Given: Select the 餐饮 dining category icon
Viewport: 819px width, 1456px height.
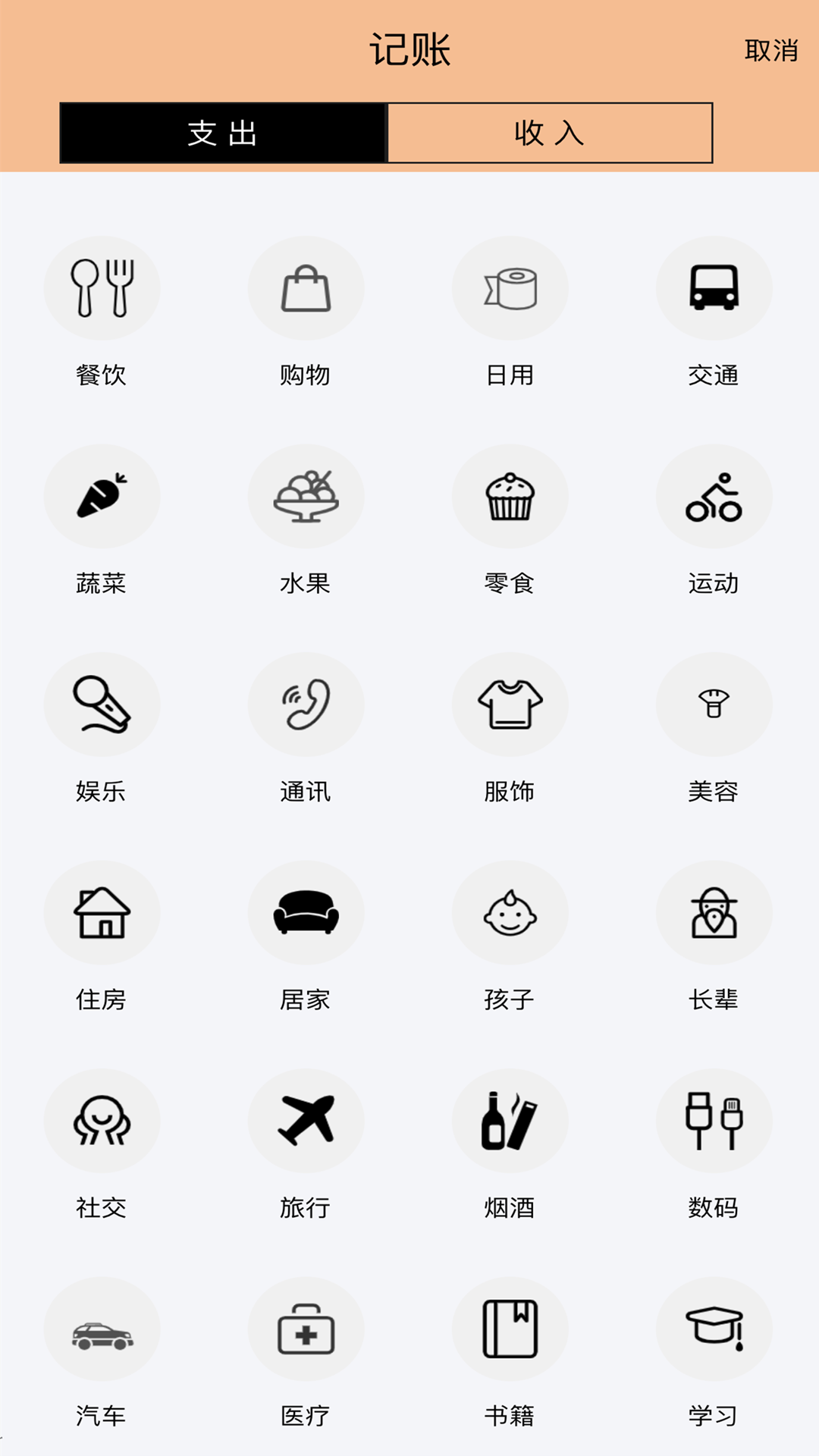Looking at the screenshot, I should click(102, 288).
